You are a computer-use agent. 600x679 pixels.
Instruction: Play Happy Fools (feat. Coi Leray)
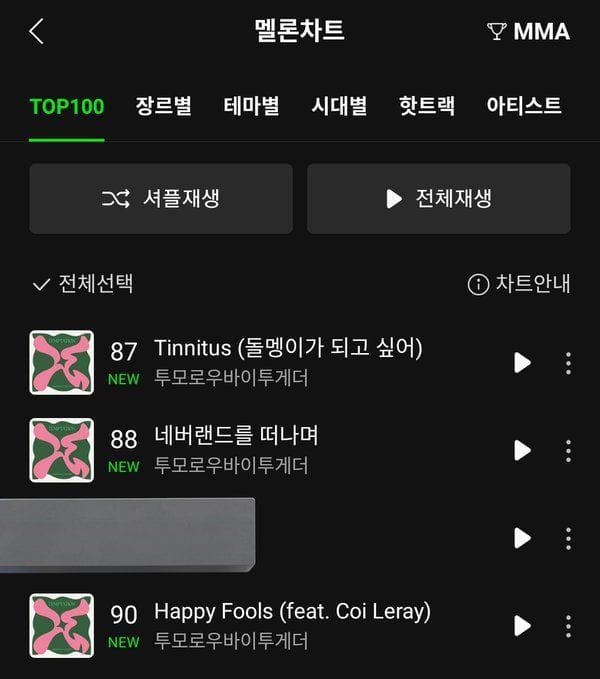click(x=521, y=625)
